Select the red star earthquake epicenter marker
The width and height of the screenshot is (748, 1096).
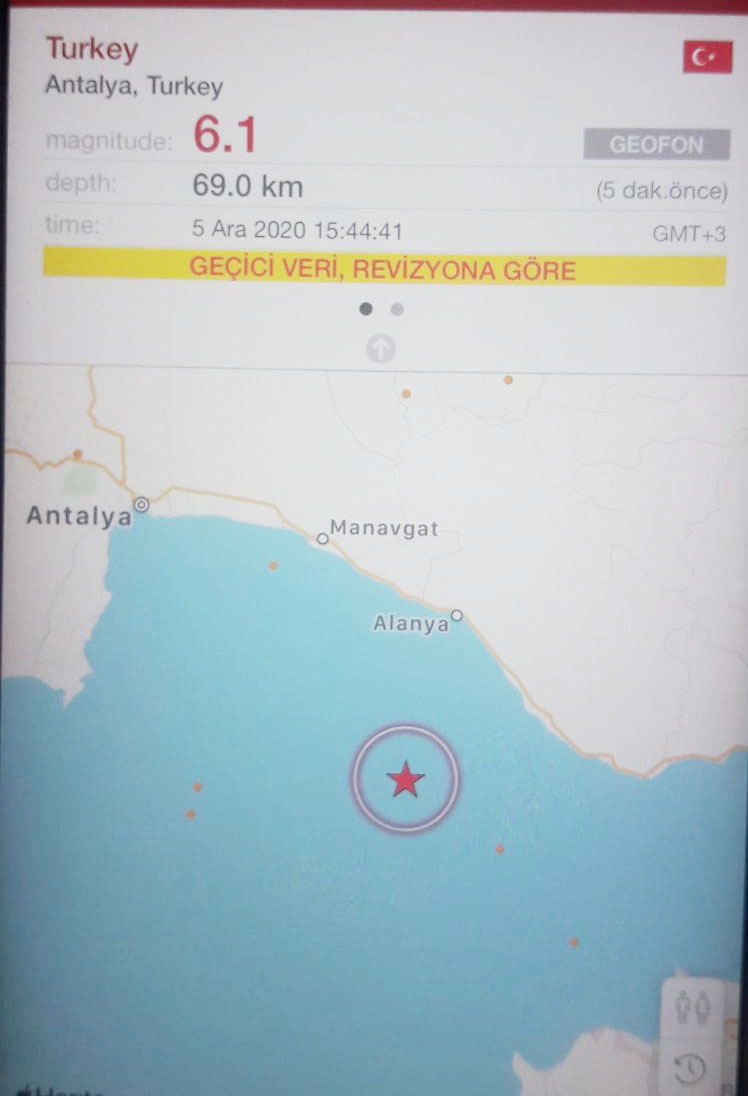coord(405,779)
